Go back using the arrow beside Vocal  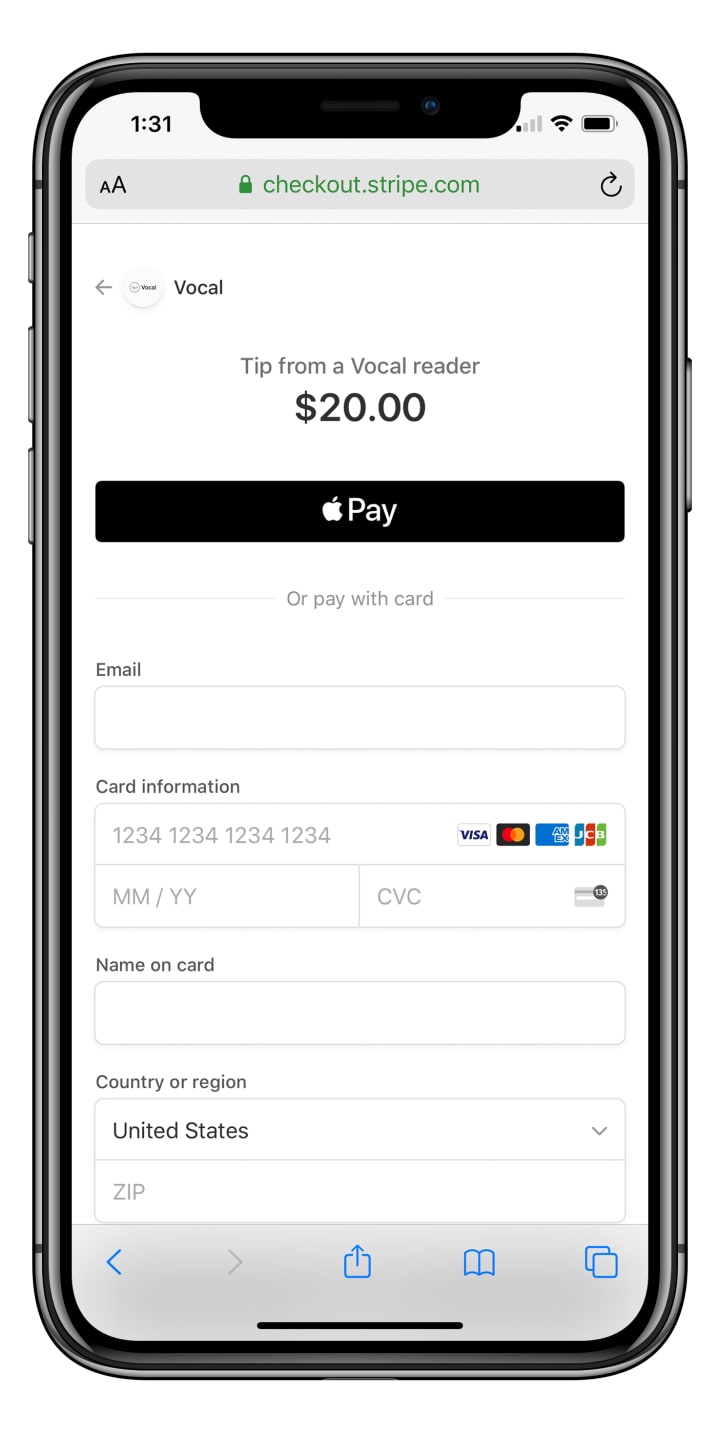pos(103,287)
